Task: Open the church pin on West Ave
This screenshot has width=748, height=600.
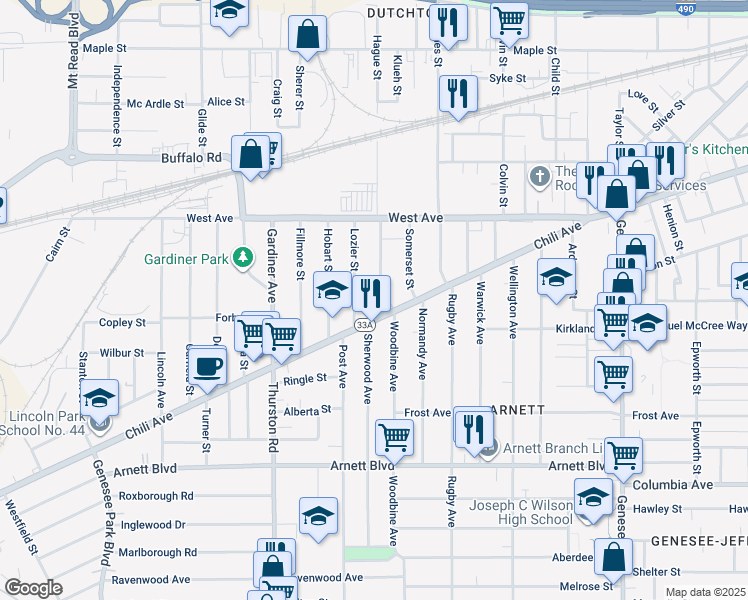Action: [x=540, y=177]
